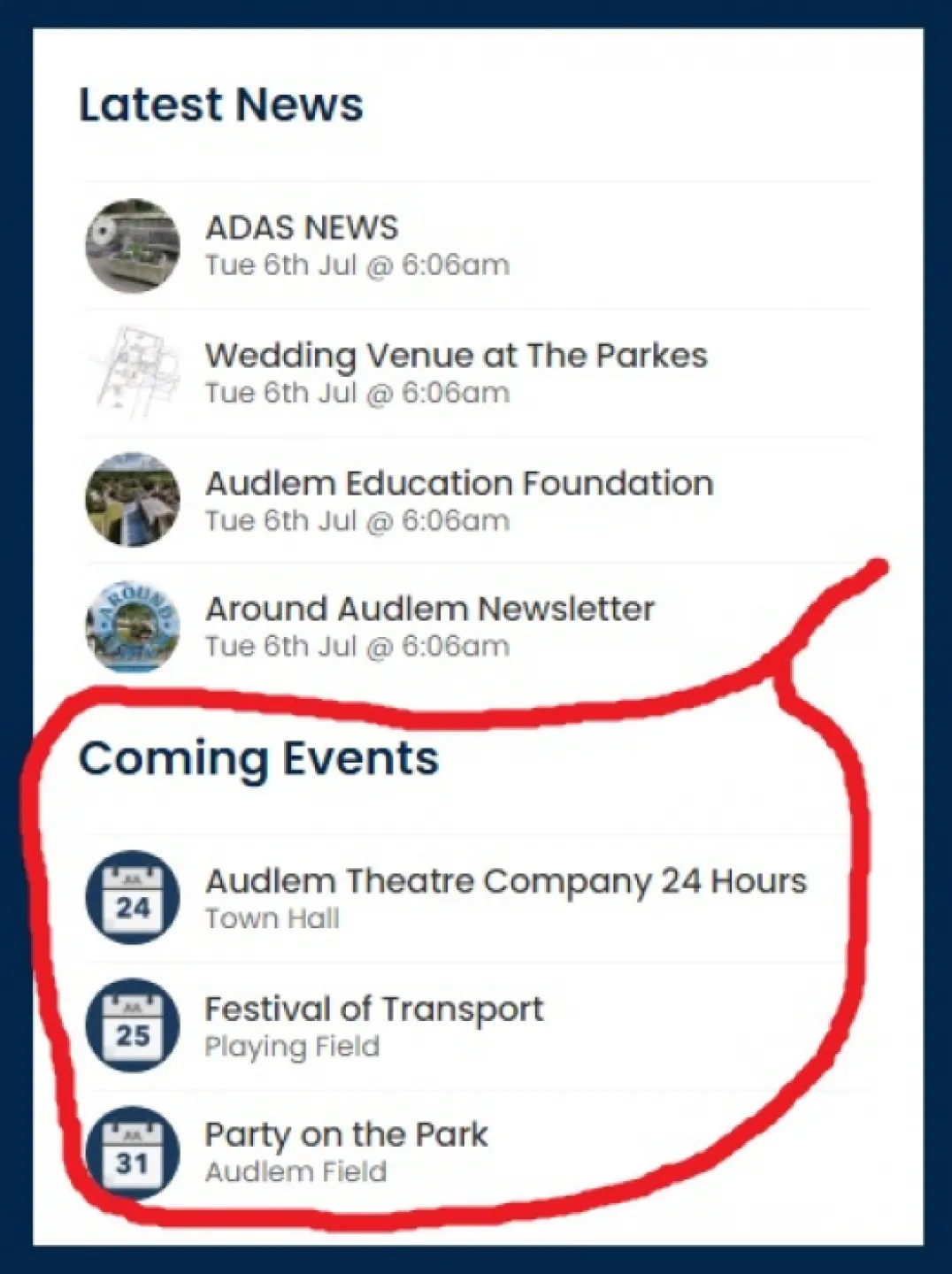
Task: Open the Festival of Transport event
Action: 374,1009
